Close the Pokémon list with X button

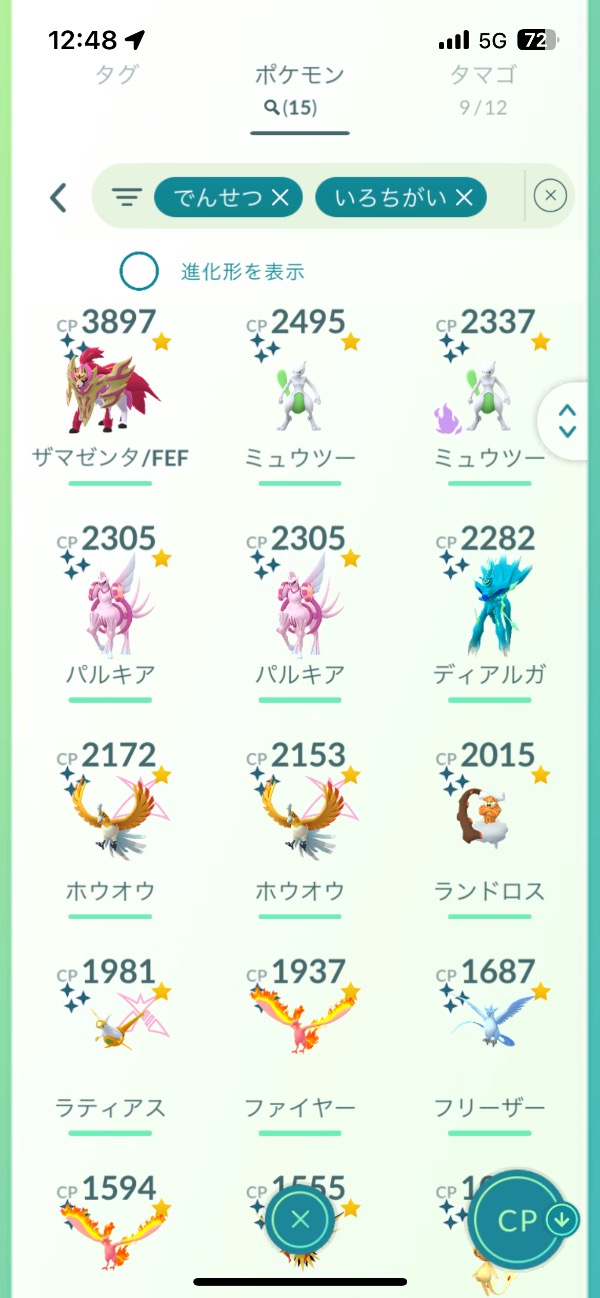click(x=300, y=1219)
